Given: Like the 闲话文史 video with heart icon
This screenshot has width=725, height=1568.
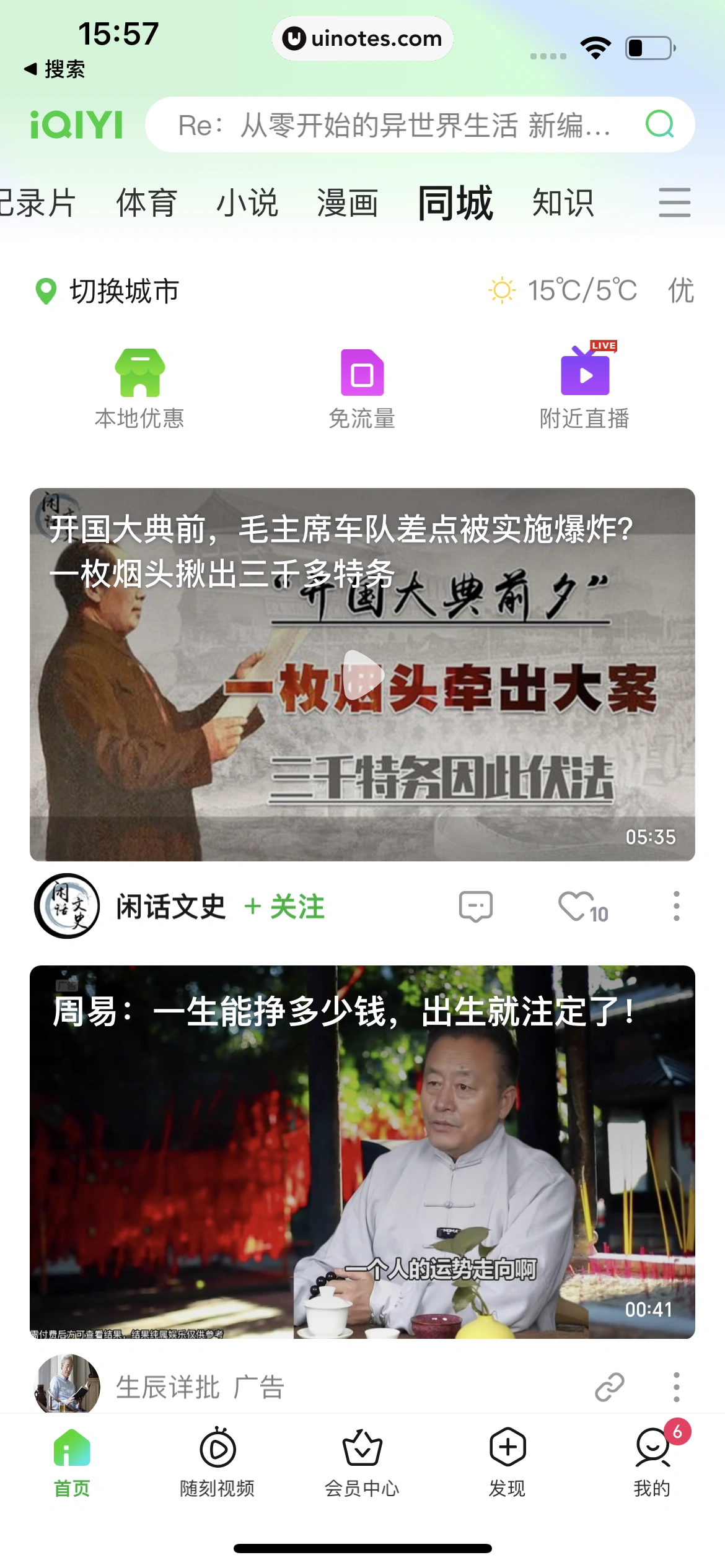Looking at the screenshot, I should coord(576,906).
